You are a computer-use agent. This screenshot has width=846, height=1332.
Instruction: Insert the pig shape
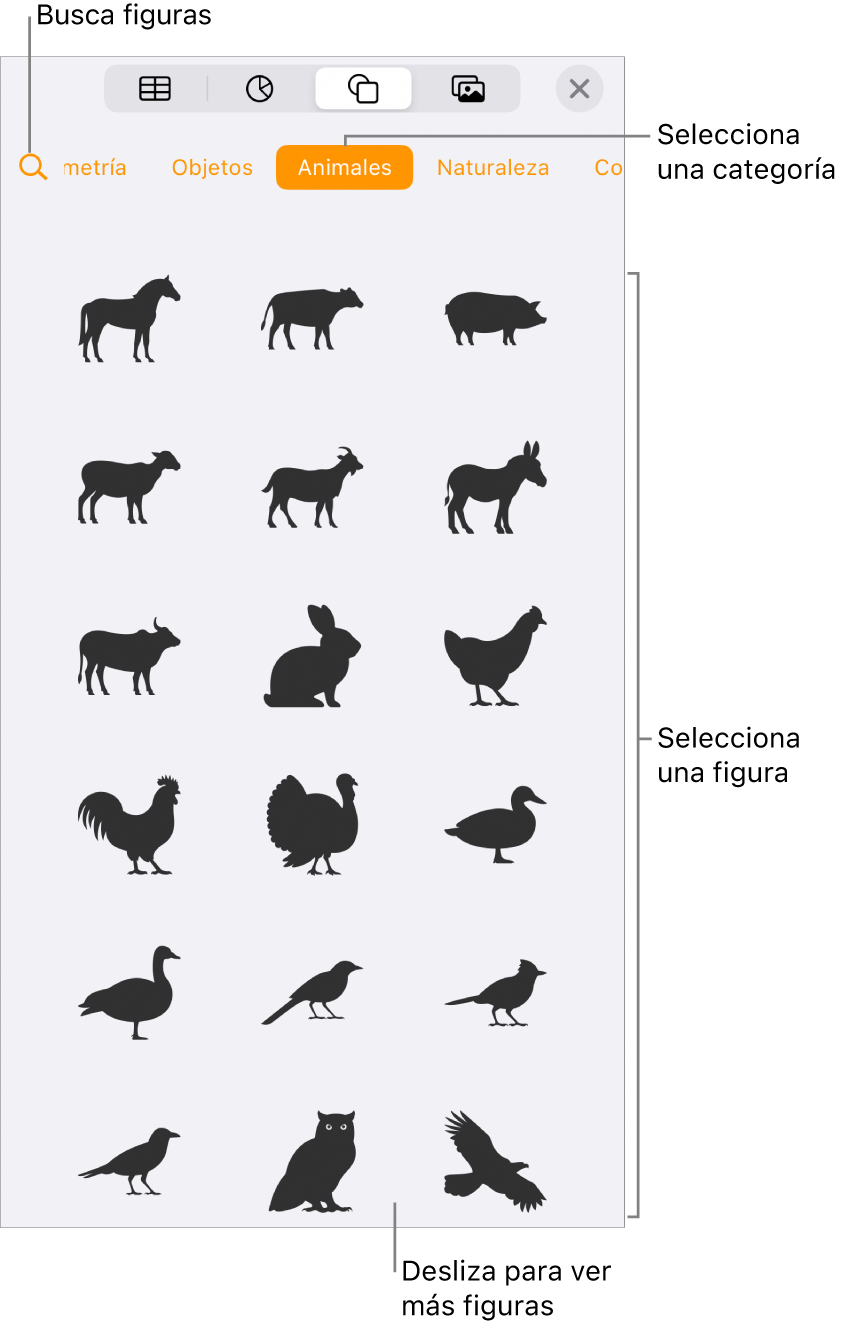coord(495,318)
